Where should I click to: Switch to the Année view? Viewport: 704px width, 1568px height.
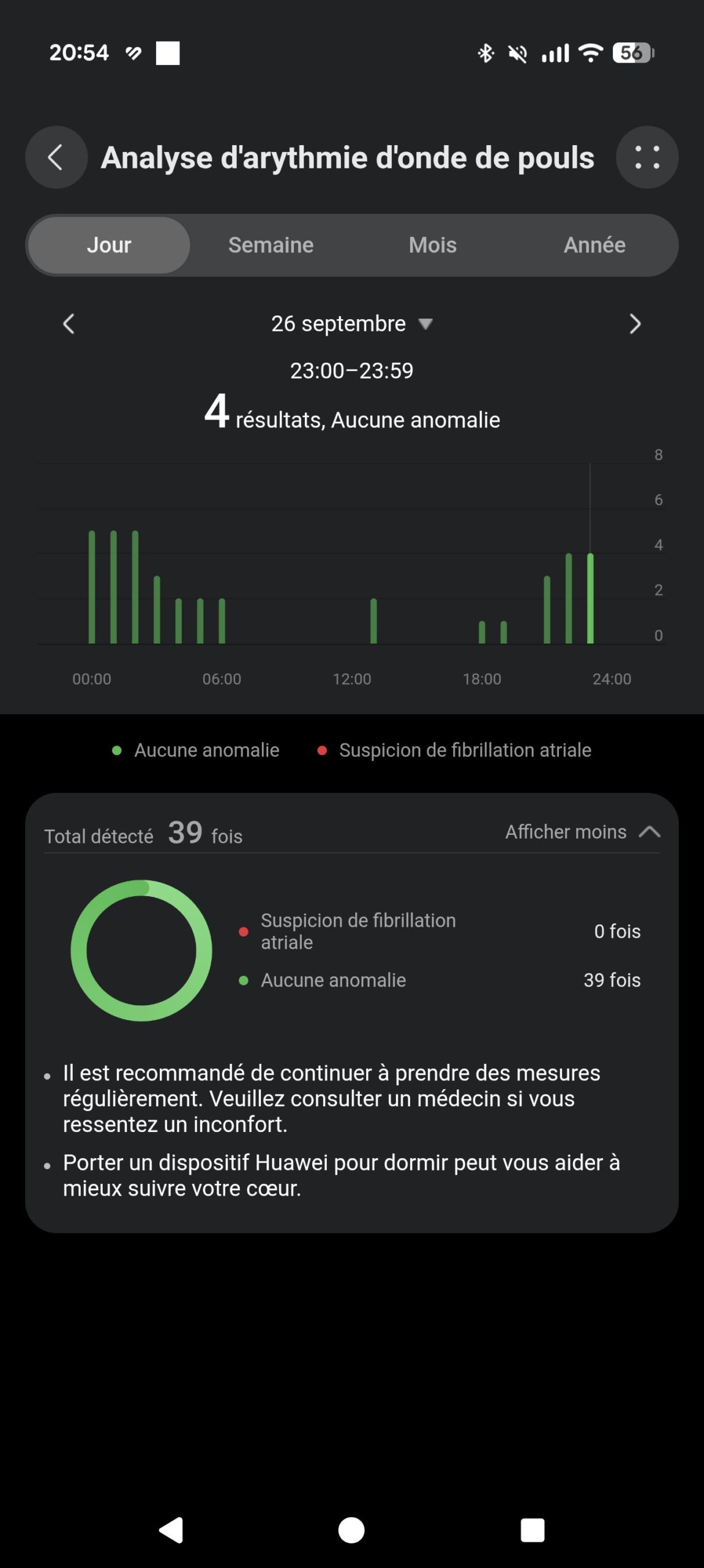point(594,245)
